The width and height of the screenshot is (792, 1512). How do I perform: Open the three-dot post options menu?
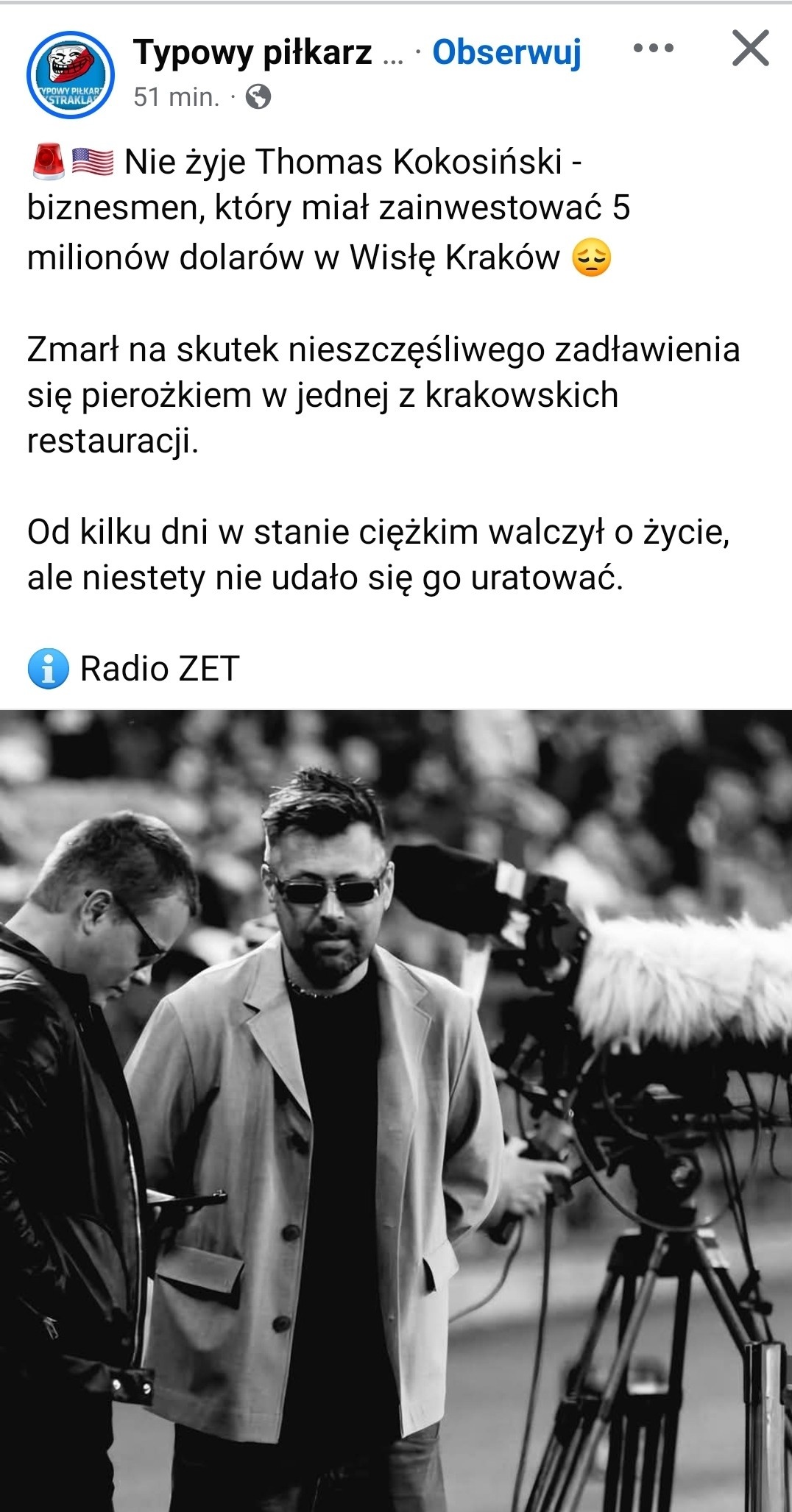pos(653,49)
